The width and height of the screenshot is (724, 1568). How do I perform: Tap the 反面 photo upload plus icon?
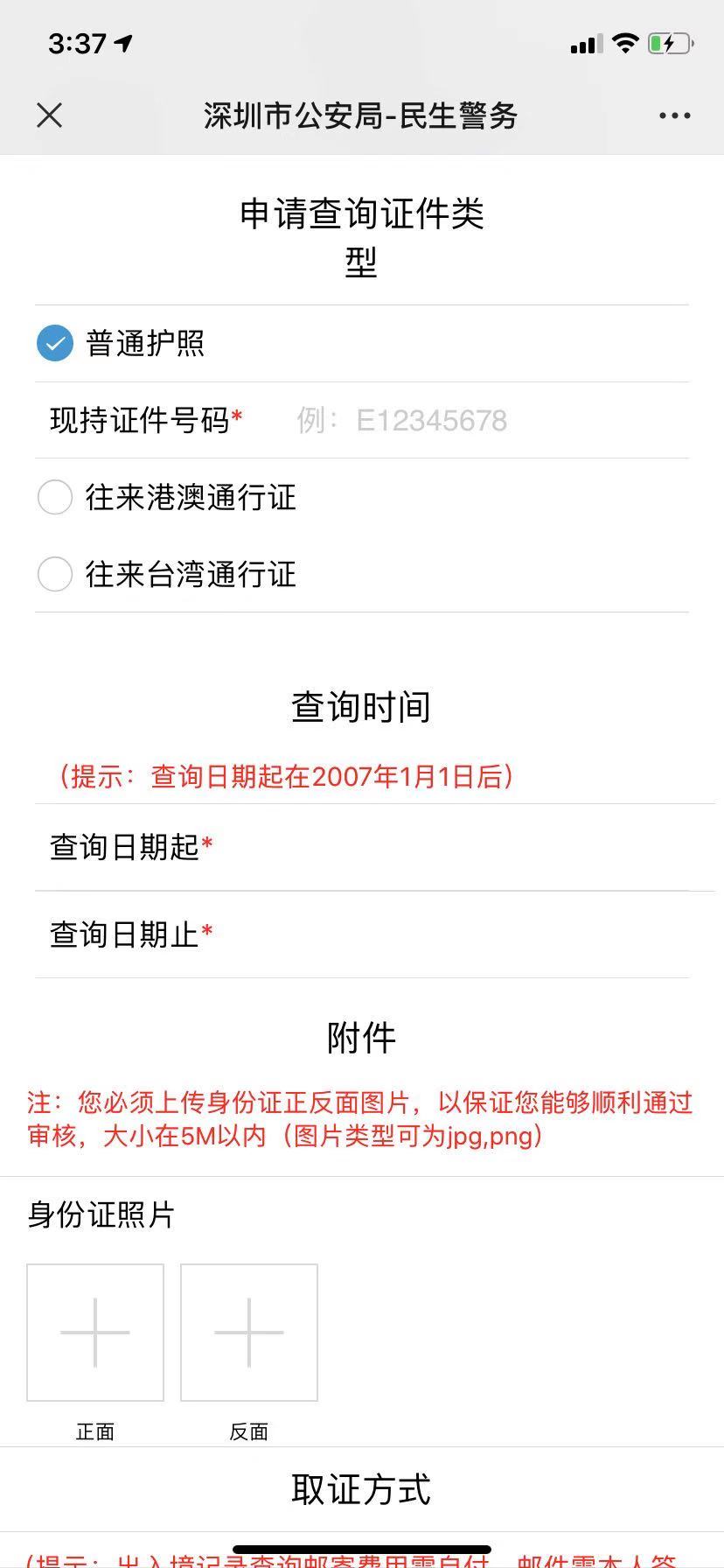pyautogui.click(x=248, y=1332)
